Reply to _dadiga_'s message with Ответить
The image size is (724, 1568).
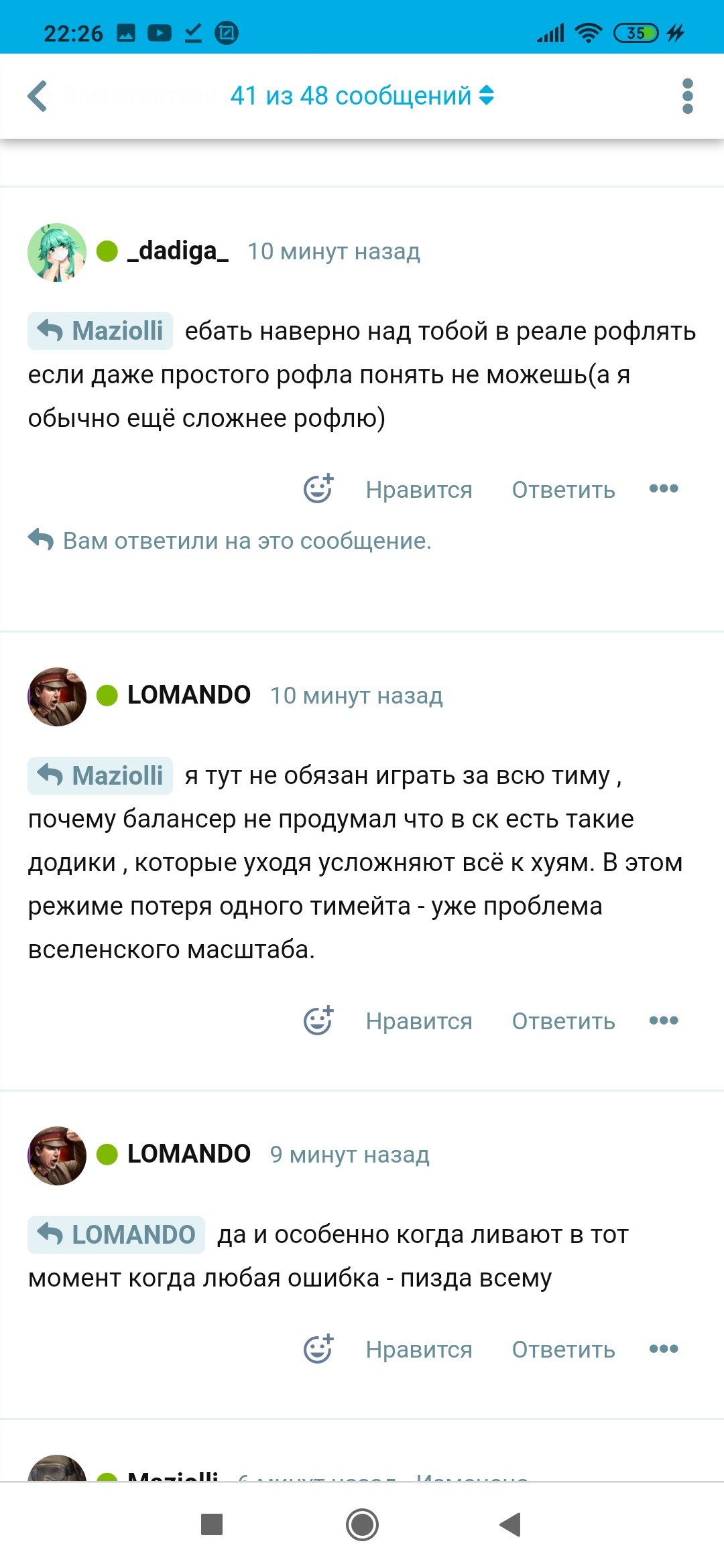563,490
